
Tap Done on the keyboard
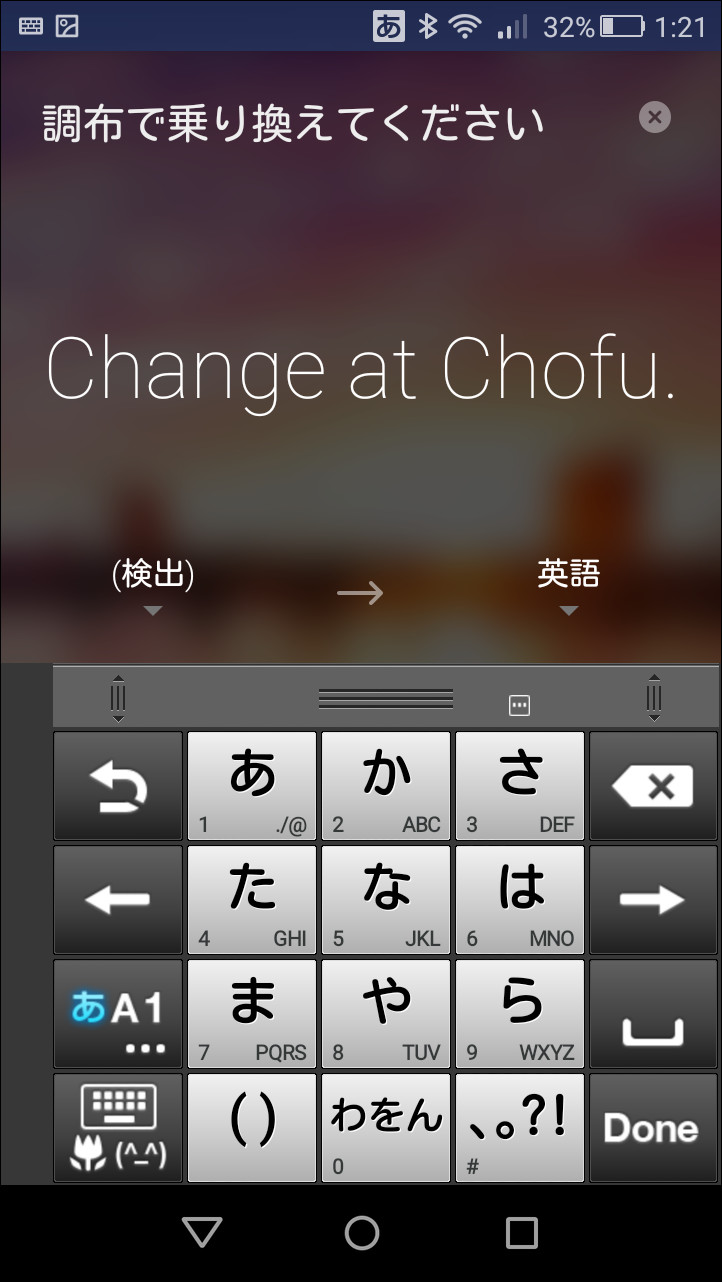point(654,1128)
